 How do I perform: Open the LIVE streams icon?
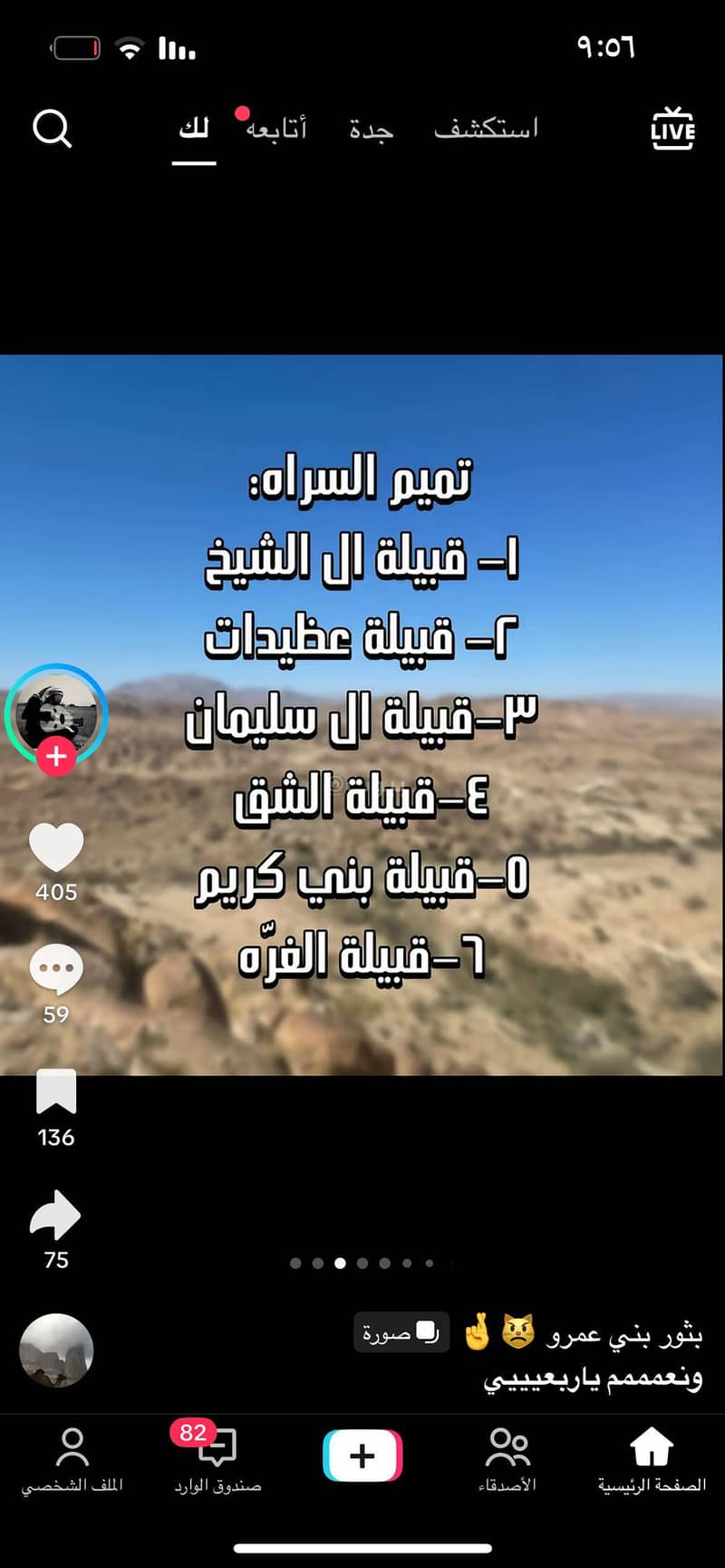tap(672, 129)
